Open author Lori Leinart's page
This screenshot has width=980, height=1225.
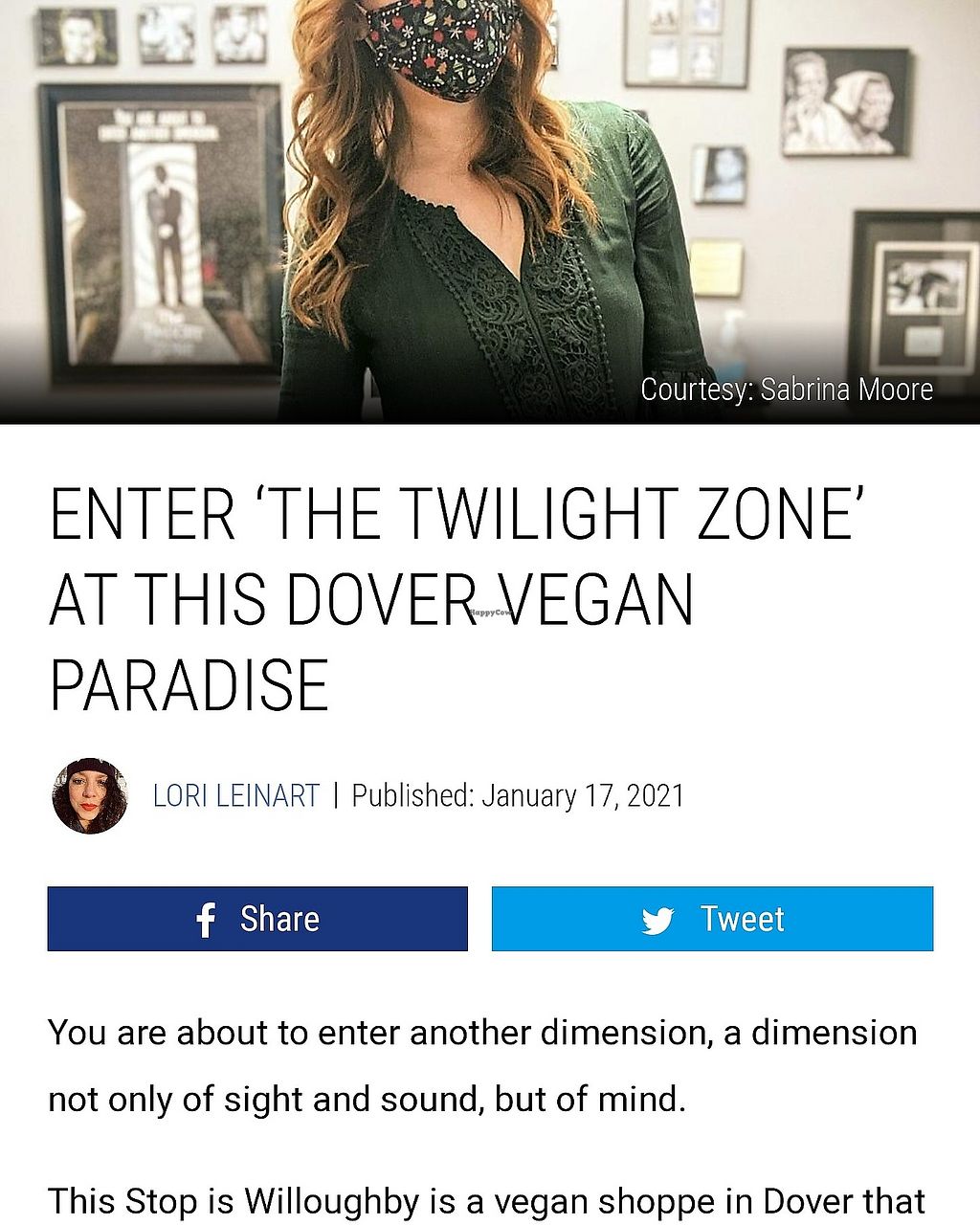[235, 795]
